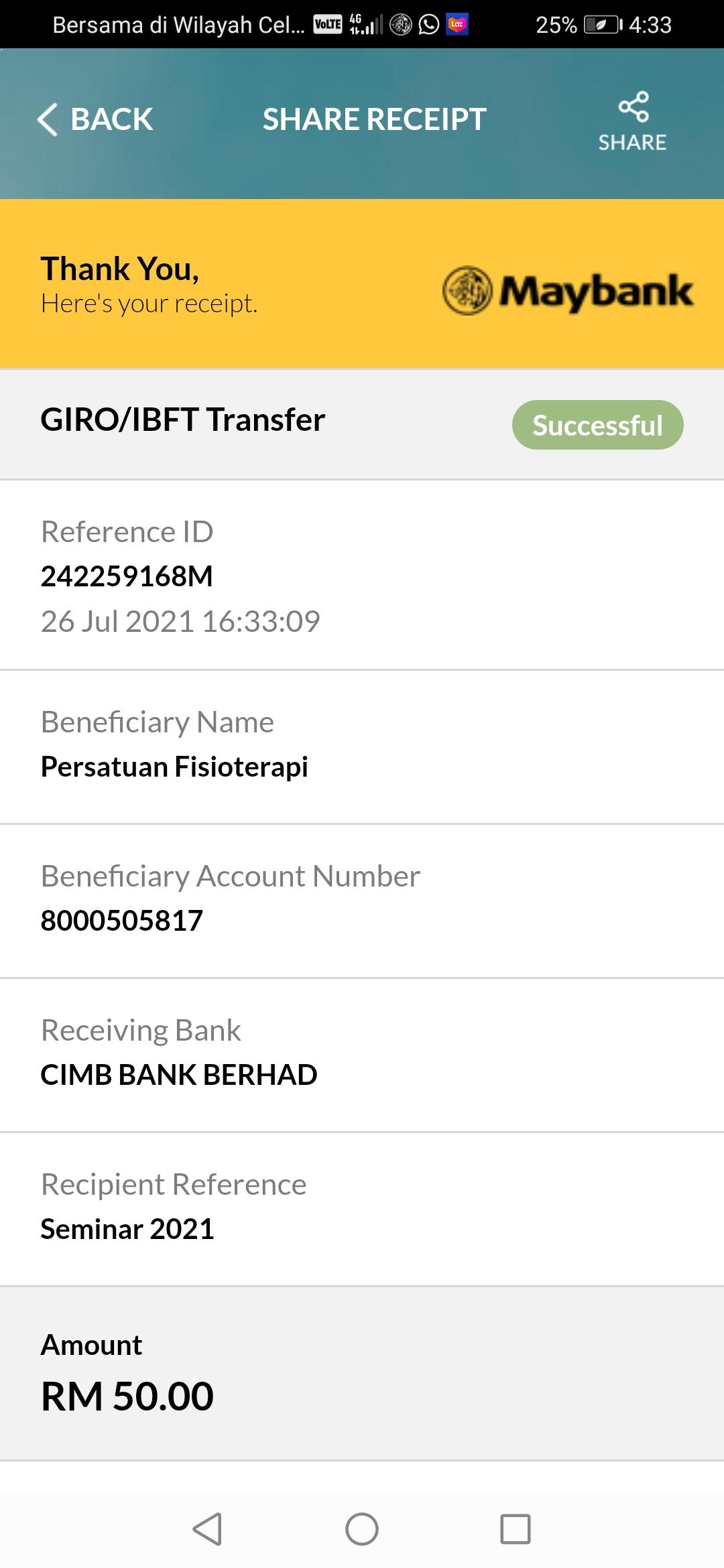The height and width of the screenshot is (1568, 724).
Task: Open the recent apps square button
Action: (x=516, y=1529)
